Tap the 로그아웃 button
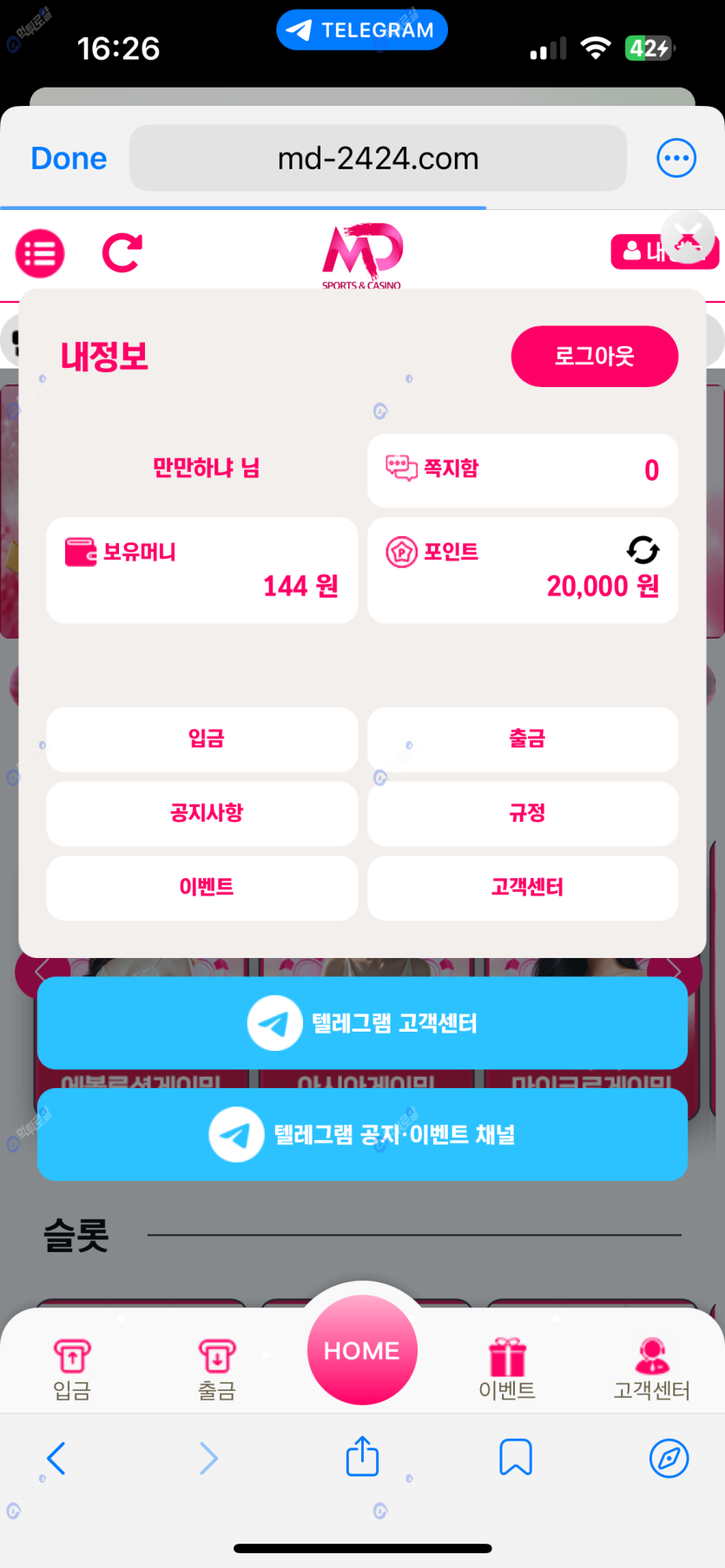The image size is (725, 1568). pyautogui.click(x=594, y=356)
